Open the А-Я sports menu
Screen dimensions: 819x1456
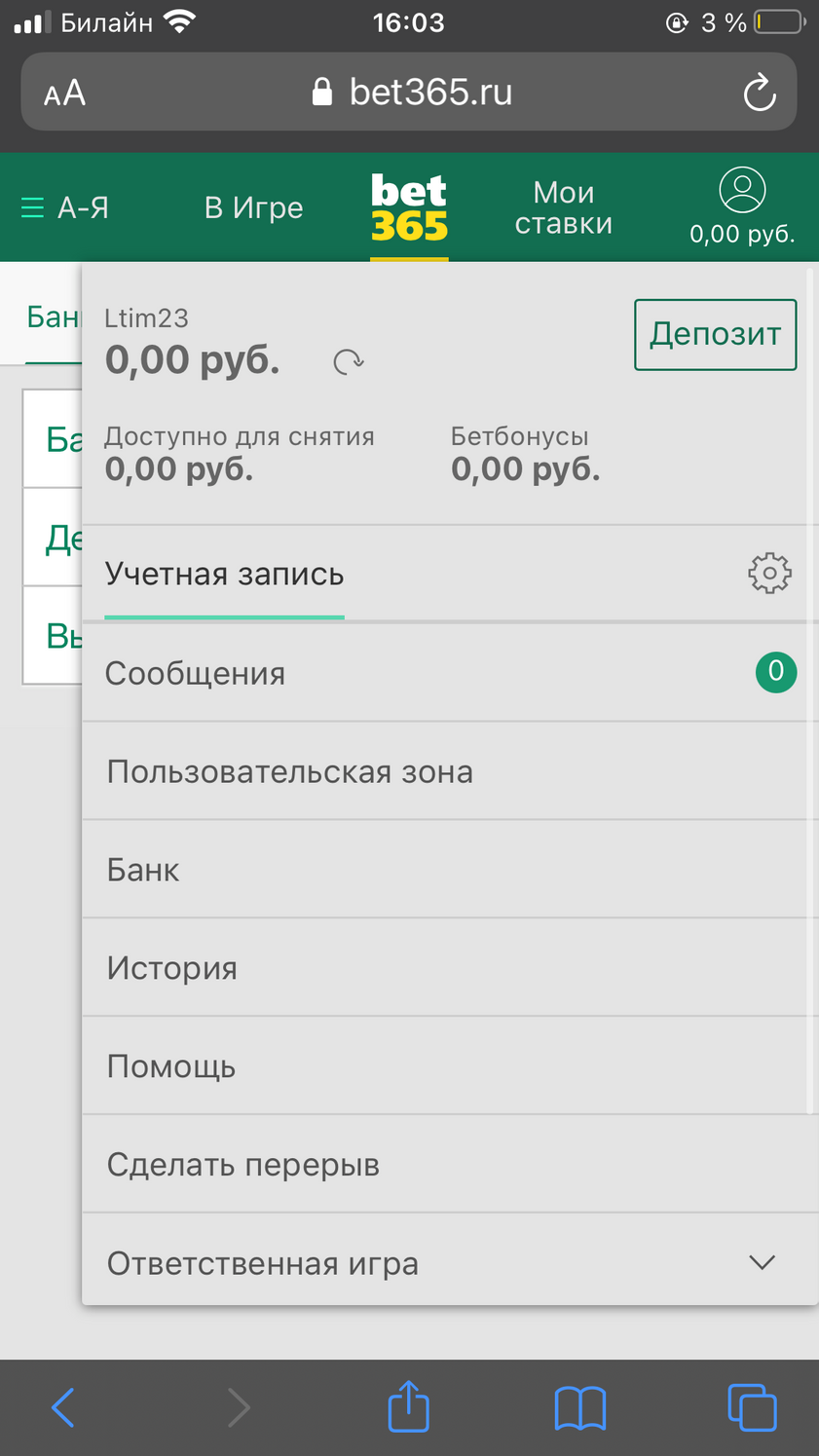pos(65,207)
